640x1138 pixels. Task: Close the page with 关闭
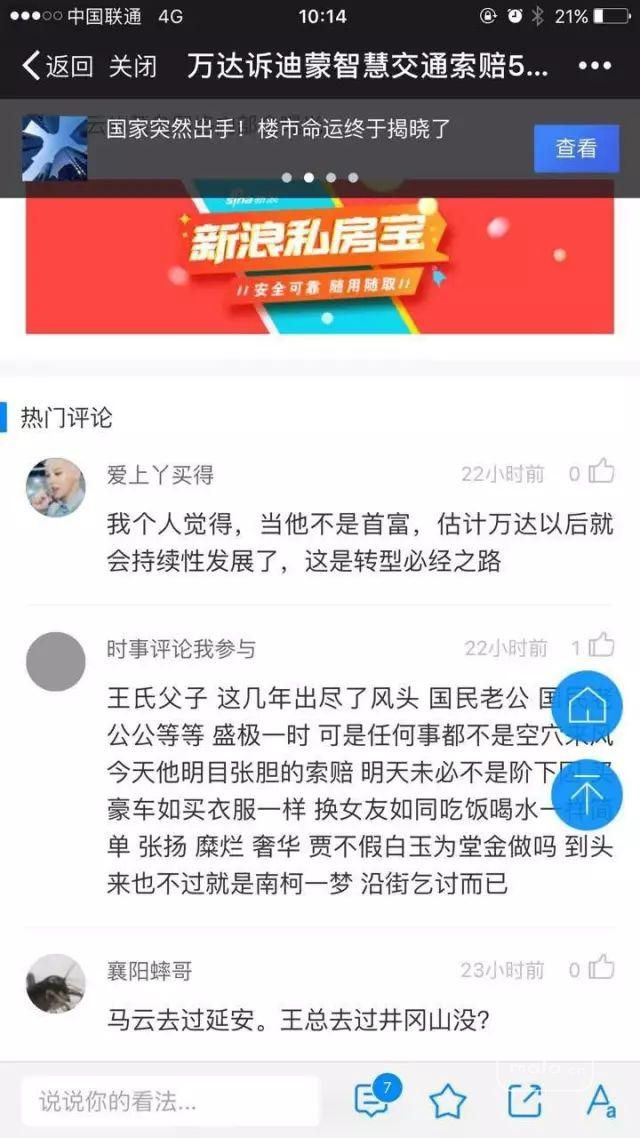pyautogui.click(x=133, y=67)
